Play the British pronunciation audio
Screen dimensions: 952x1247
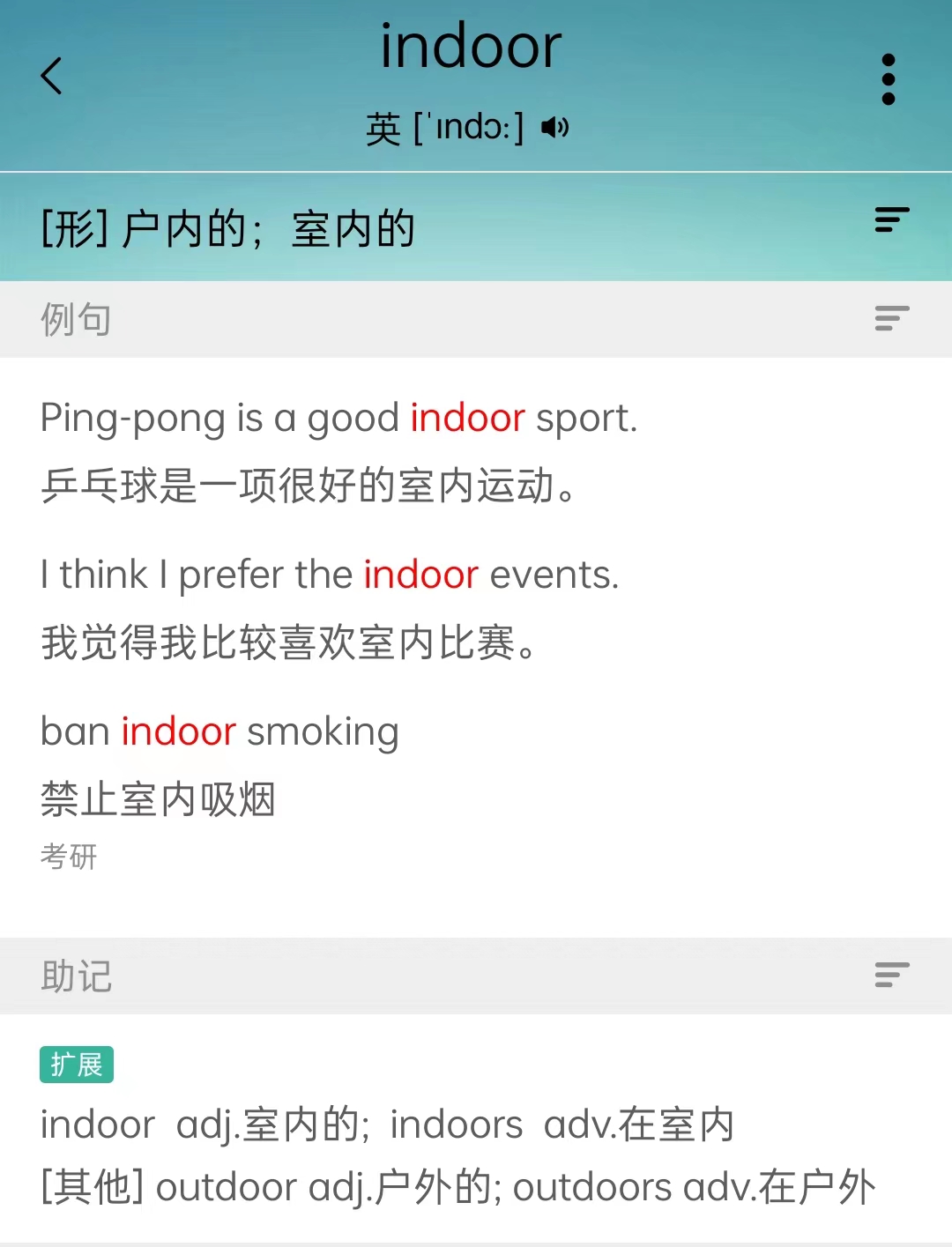(x=555, y=128)
